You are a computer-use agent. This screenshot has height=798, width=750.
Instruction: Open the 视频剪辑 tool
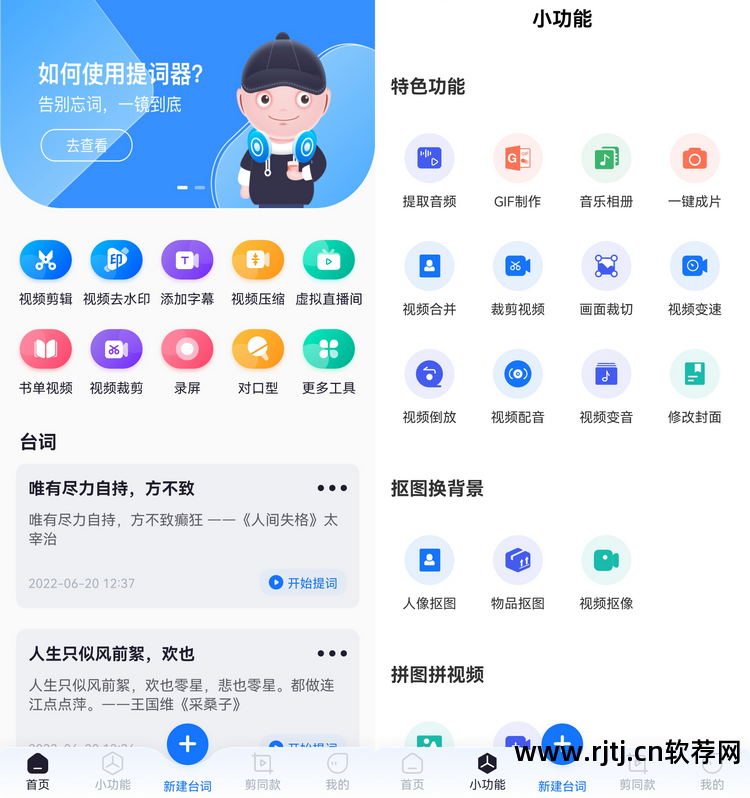tap(46, 261)
